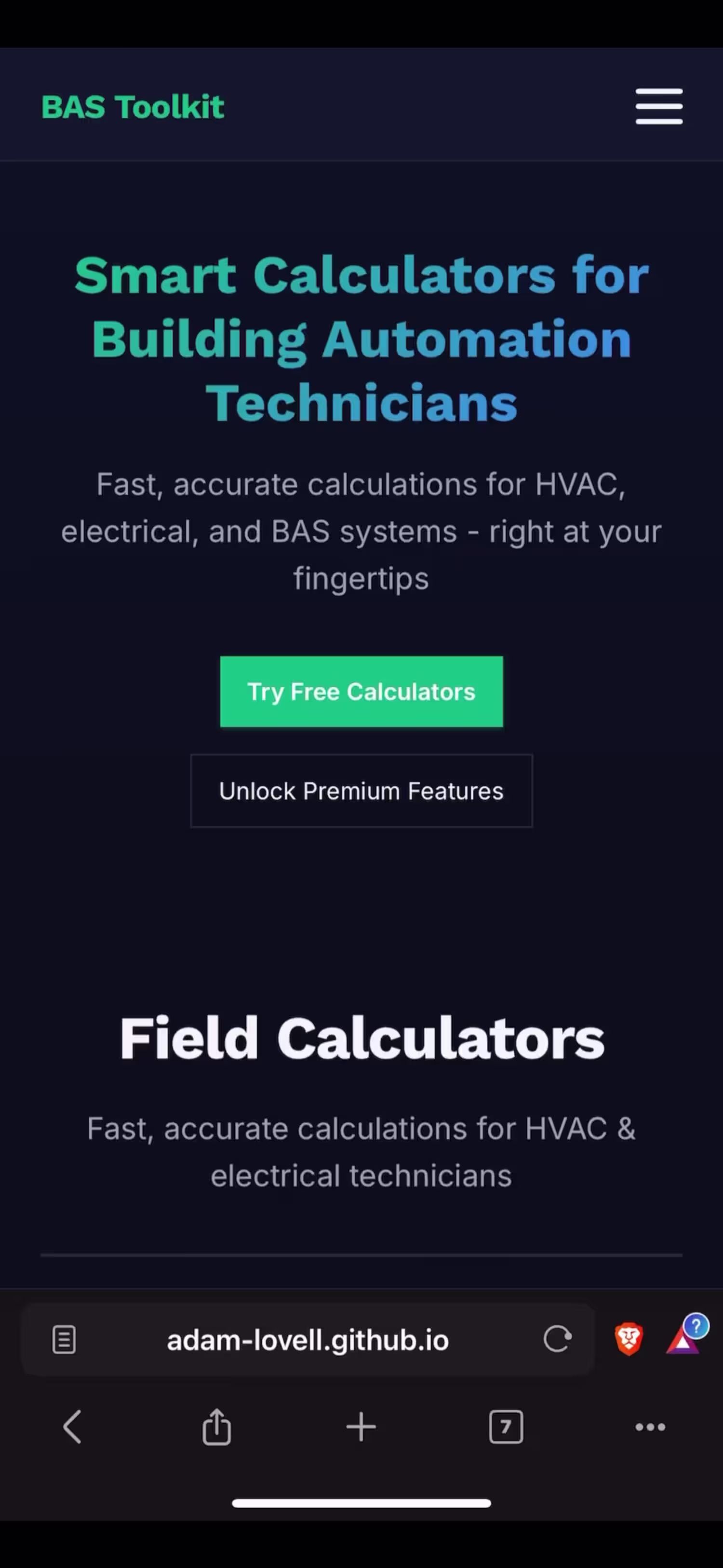
Task: Tap the adam-lovell.github.io address bar
Action: click(308, 1340)
